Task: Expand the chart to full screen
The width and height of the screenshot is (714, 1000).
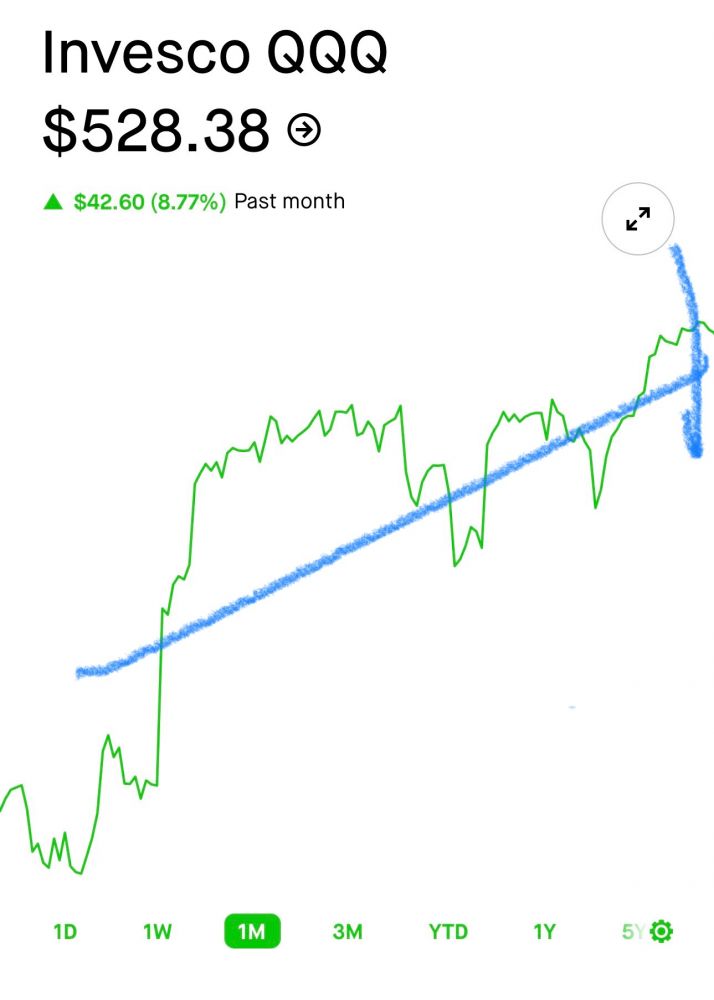Action: pyautogui.click(x=638, y=219)
